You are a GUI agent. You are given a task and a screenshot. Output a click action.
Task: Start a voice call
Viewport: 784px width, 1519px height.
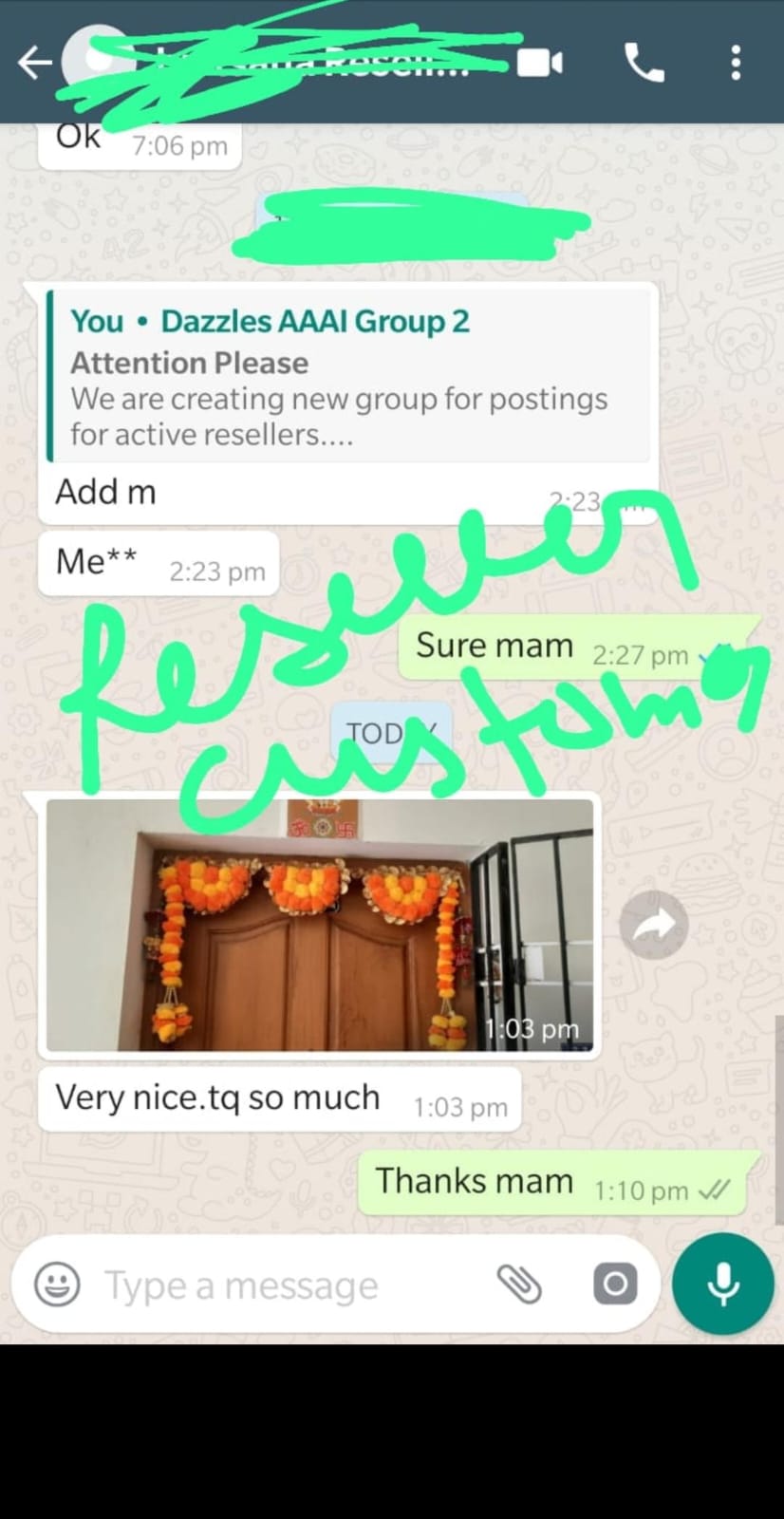pos(644,63)
